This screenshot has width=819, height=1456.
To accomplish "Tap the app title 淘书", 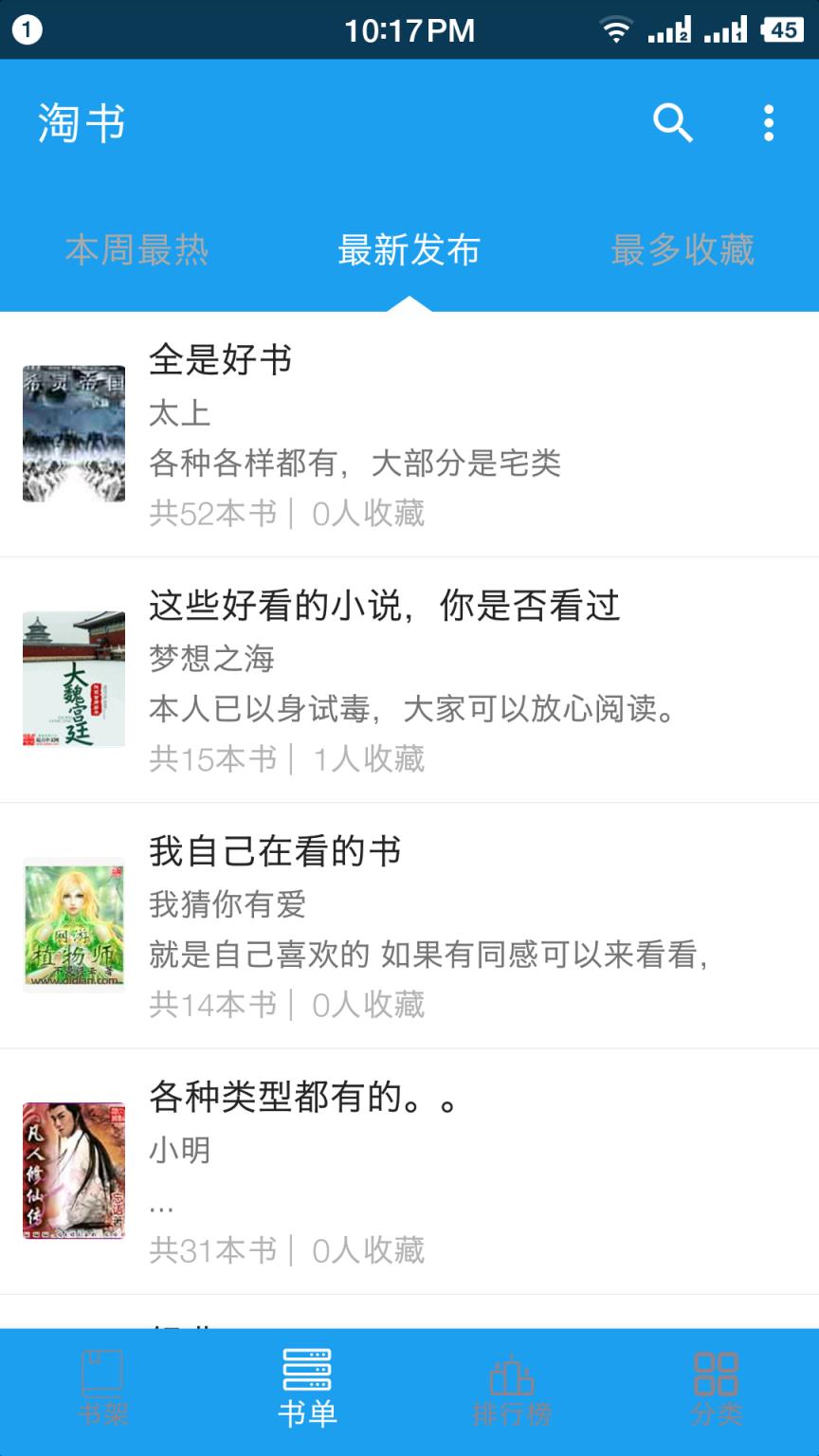I will (81, 123).
